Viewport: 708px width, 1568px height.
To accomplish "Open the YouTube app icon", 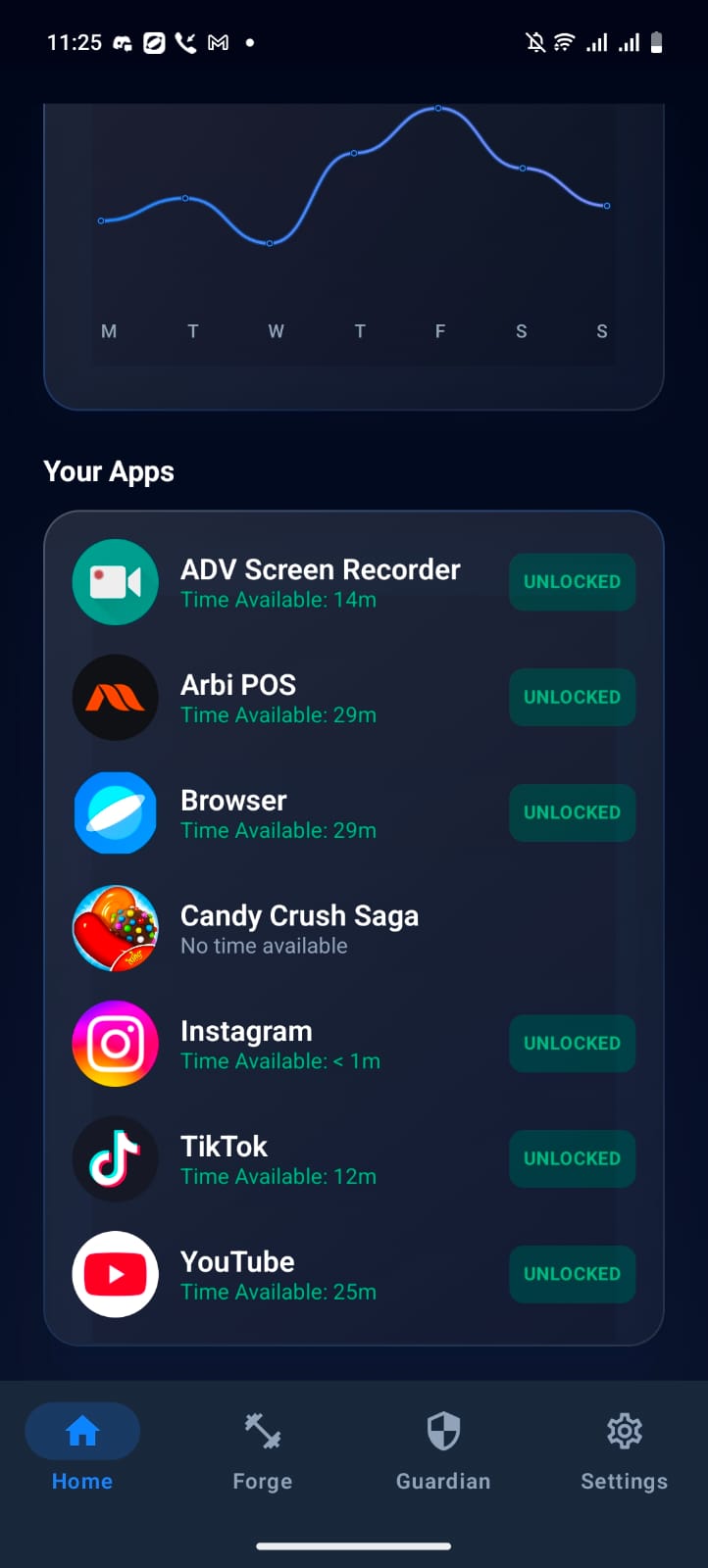I will pyautogui.click(x=116, y=1274).
